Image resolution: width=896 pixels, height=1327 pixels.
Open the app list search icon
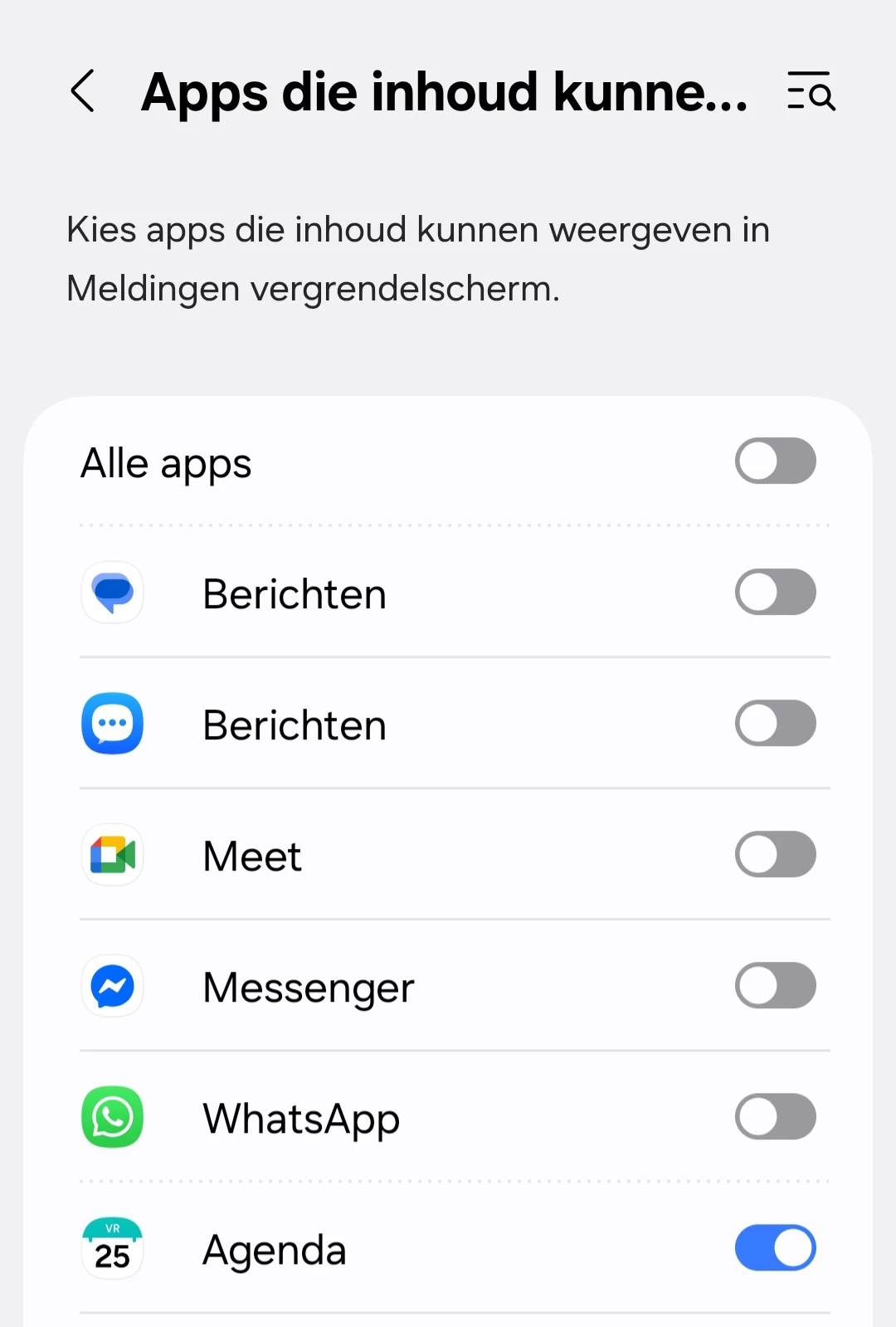tap(811, 91)
